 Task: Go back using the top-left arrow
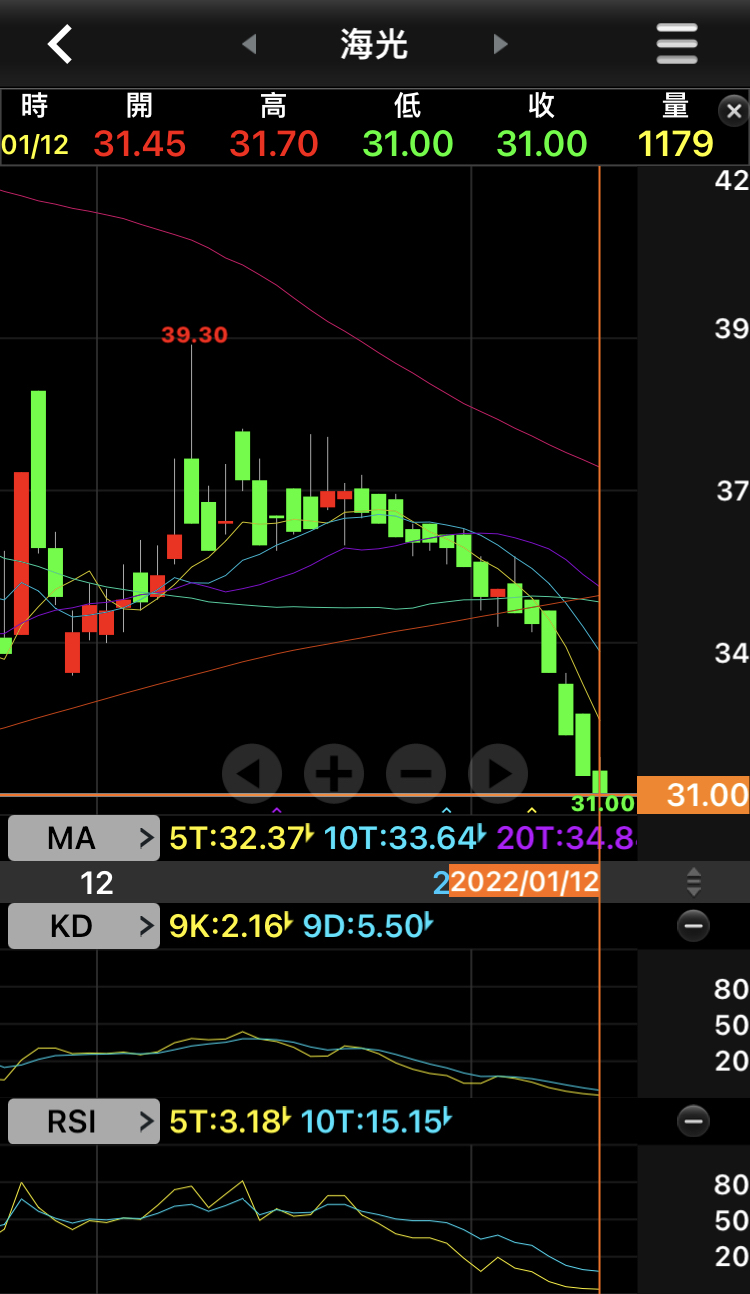60,44
